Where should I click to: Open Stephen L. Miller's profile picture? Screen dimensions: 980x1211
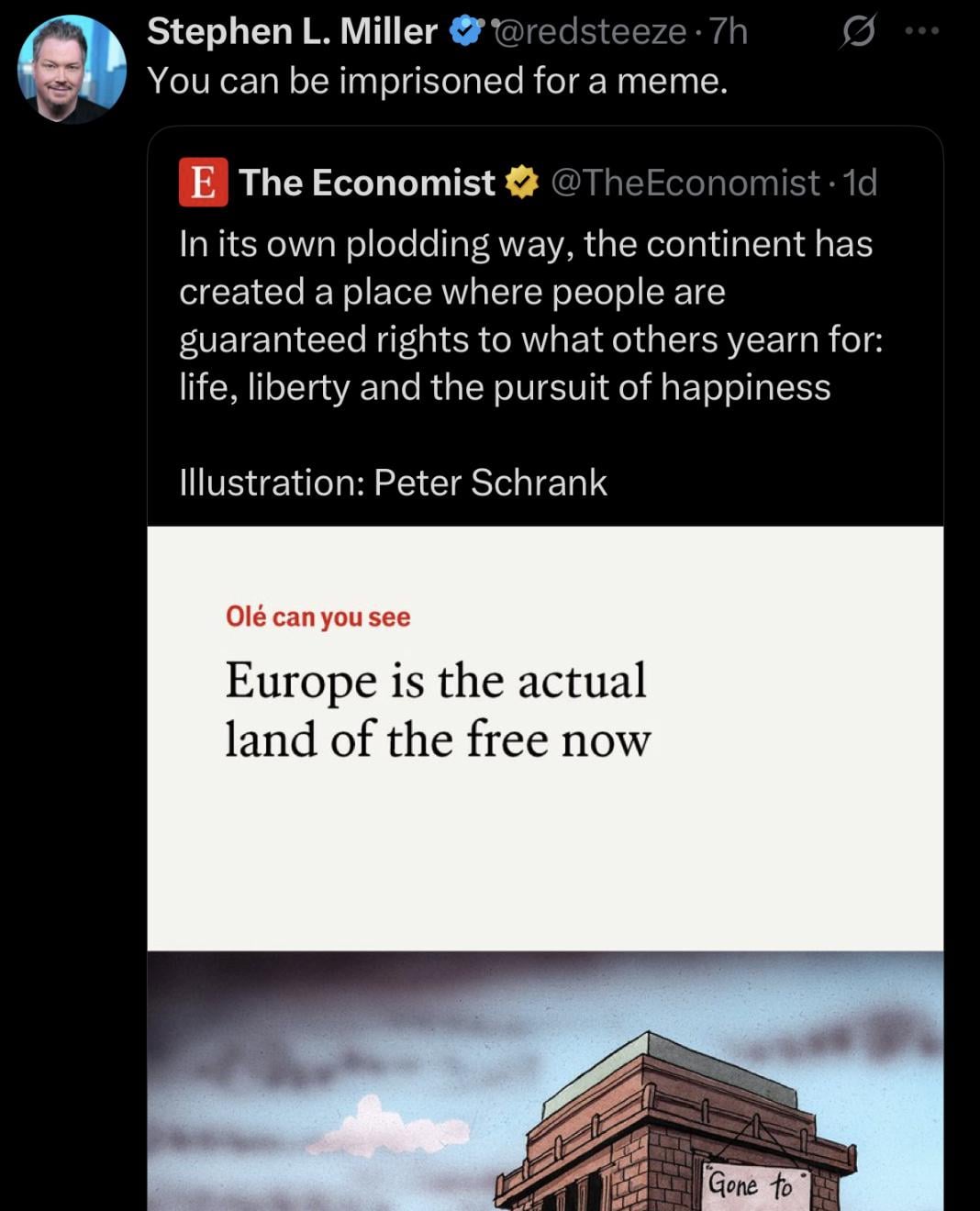point(72,70)
